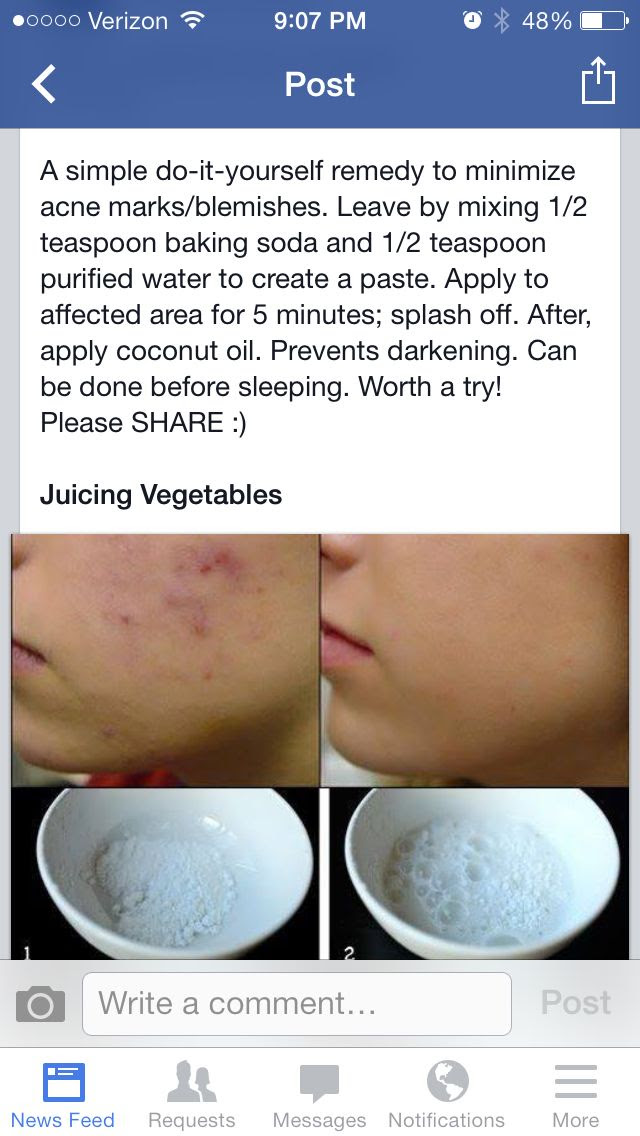Attach a photo with the camera icon
This screenshot has height=1136, width=640.
(x=41, y=1004)
